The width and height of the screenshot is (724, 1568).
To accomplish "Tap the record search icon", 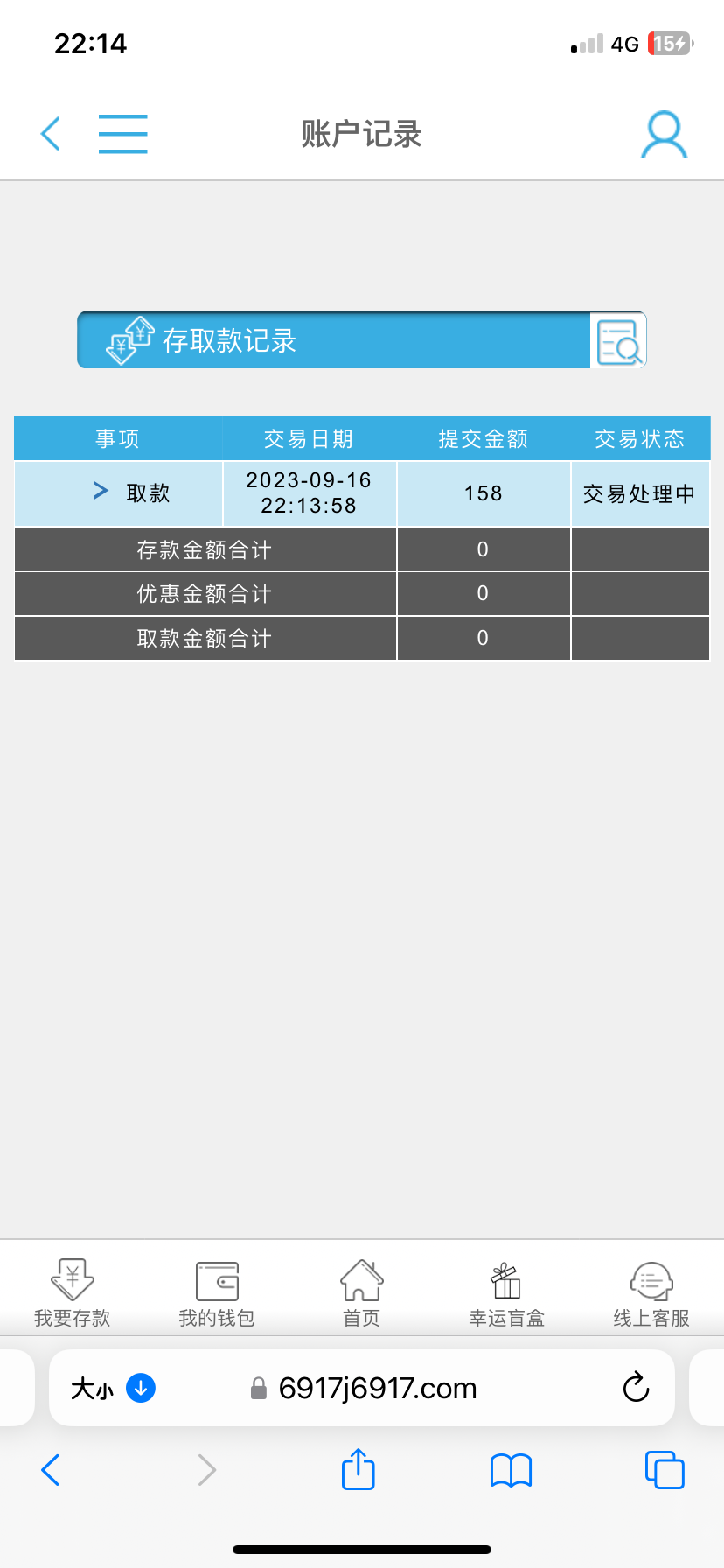I will [618, 341].
